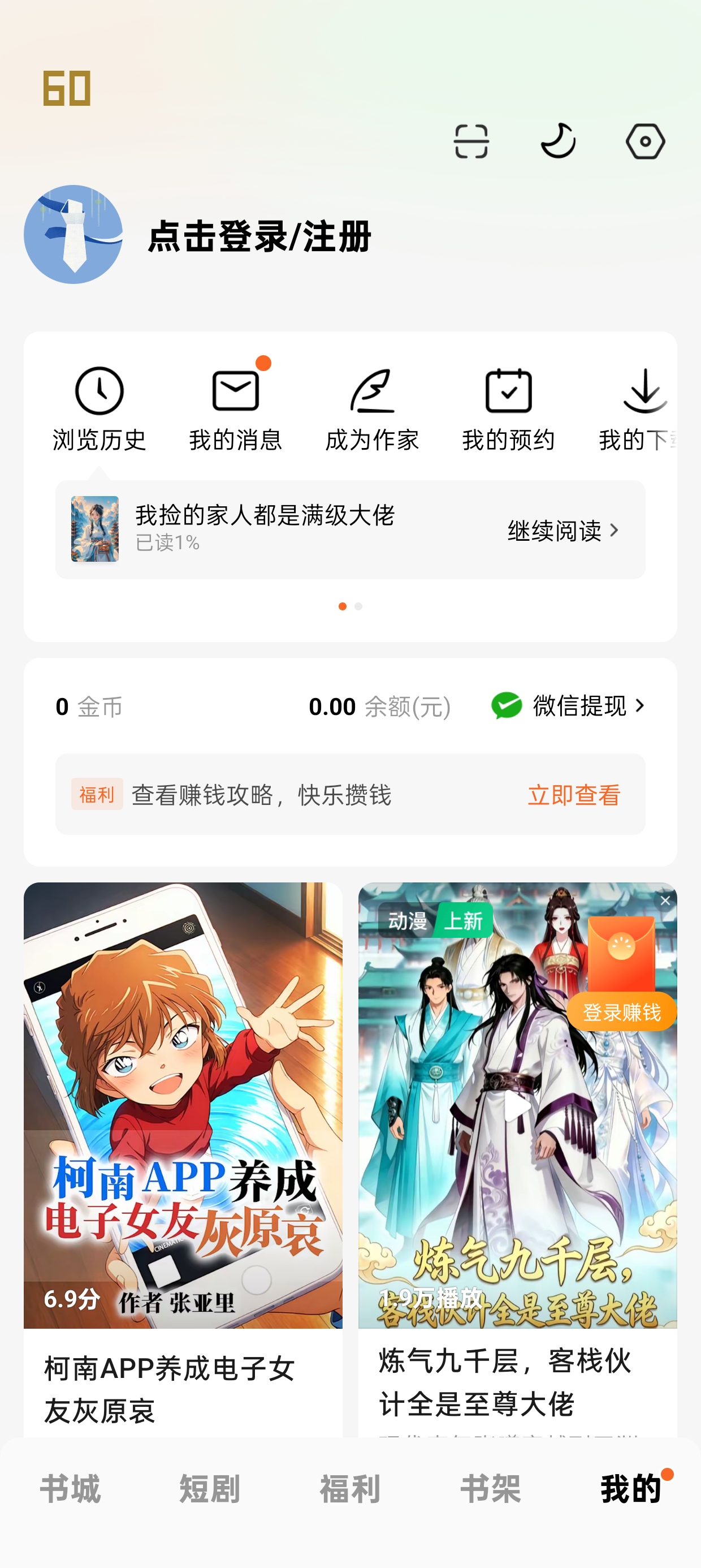The width and height of the screenshot is (701, 1568).
Task: Open 柯南APP养成电子女友灰原哀 book card
Action: [183, 1160]
